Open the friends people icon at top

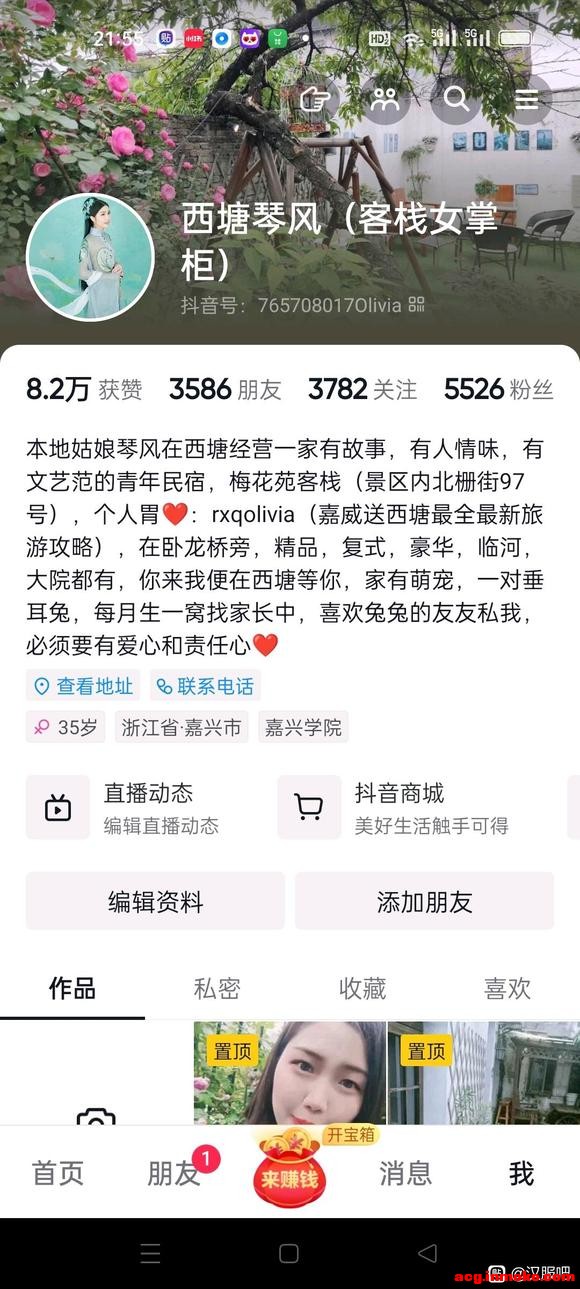(385, 99)
